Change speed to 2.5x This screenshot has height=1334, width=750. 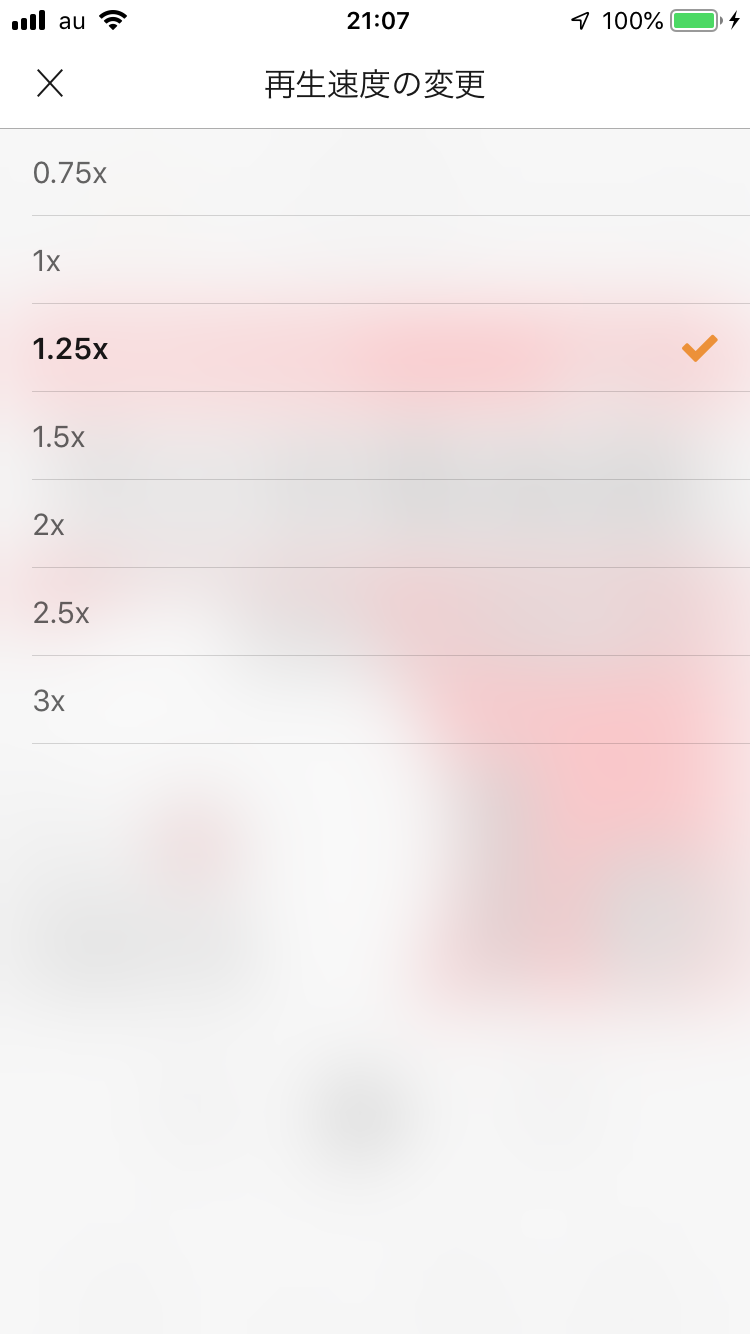click(x=375, y=612)
